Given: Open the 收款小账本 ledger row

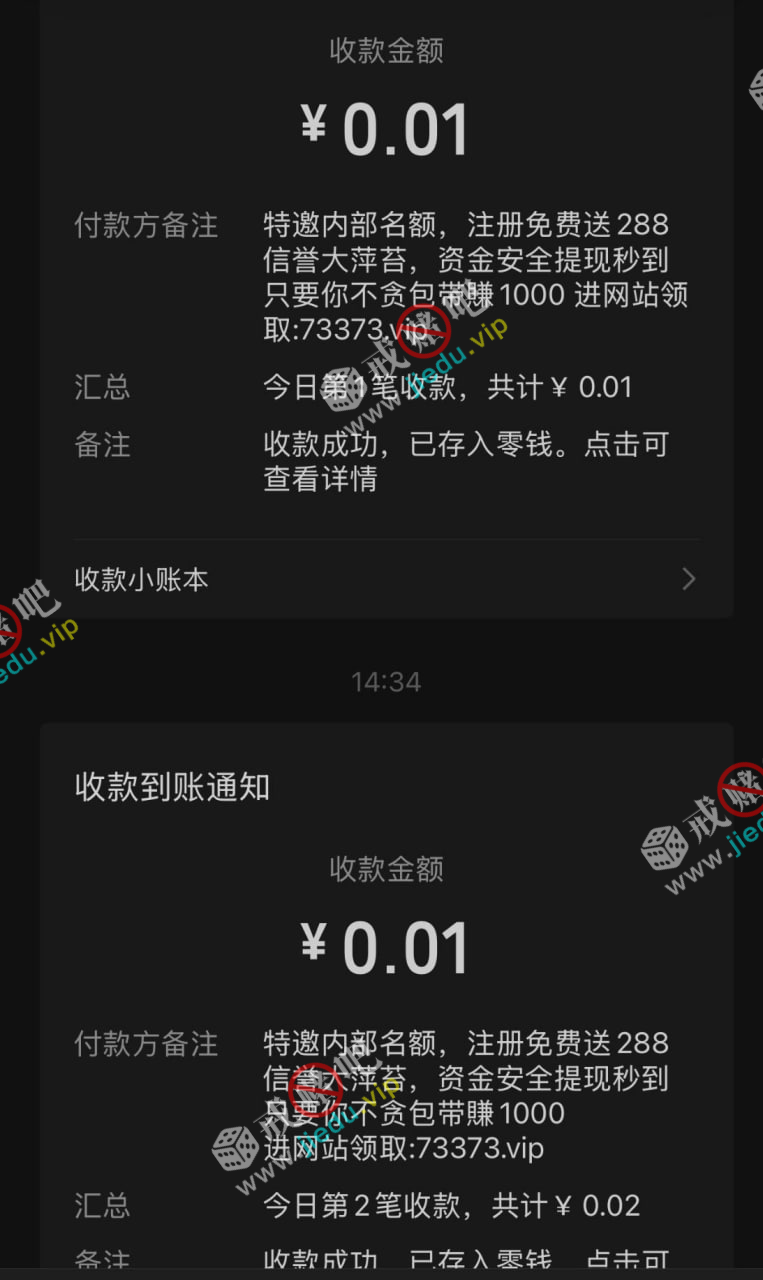Looking at the screenshot, I should pyautogui.click(x=386, y=579).
